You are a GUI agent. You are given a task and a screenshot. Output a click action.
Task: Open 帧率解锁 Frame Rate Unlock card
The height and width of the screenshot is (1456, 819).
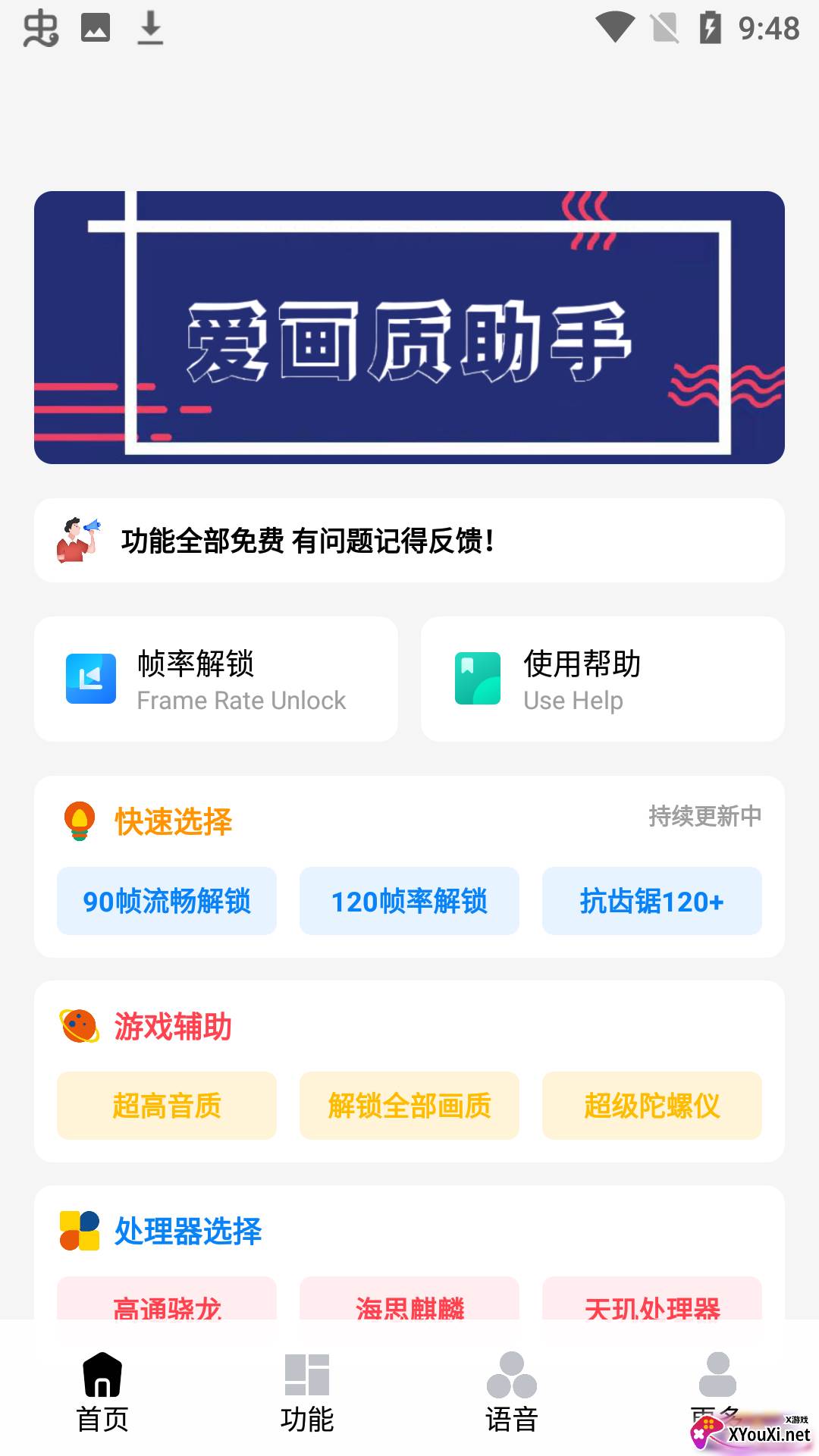(x=216, y=679)
